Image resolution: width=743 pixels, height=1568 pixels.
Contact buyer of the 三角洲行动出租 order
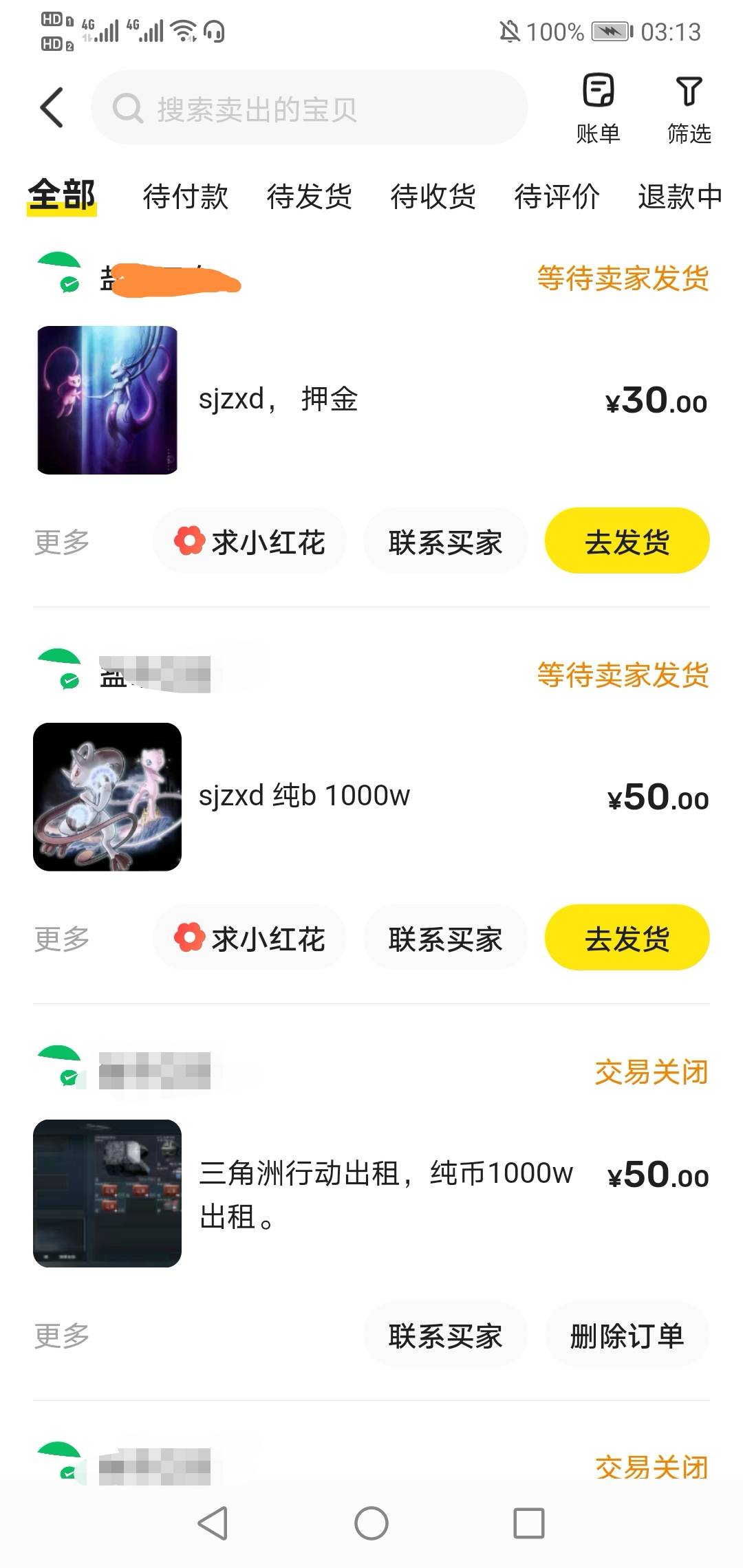pyautogui.click(x=445, y=1335)
